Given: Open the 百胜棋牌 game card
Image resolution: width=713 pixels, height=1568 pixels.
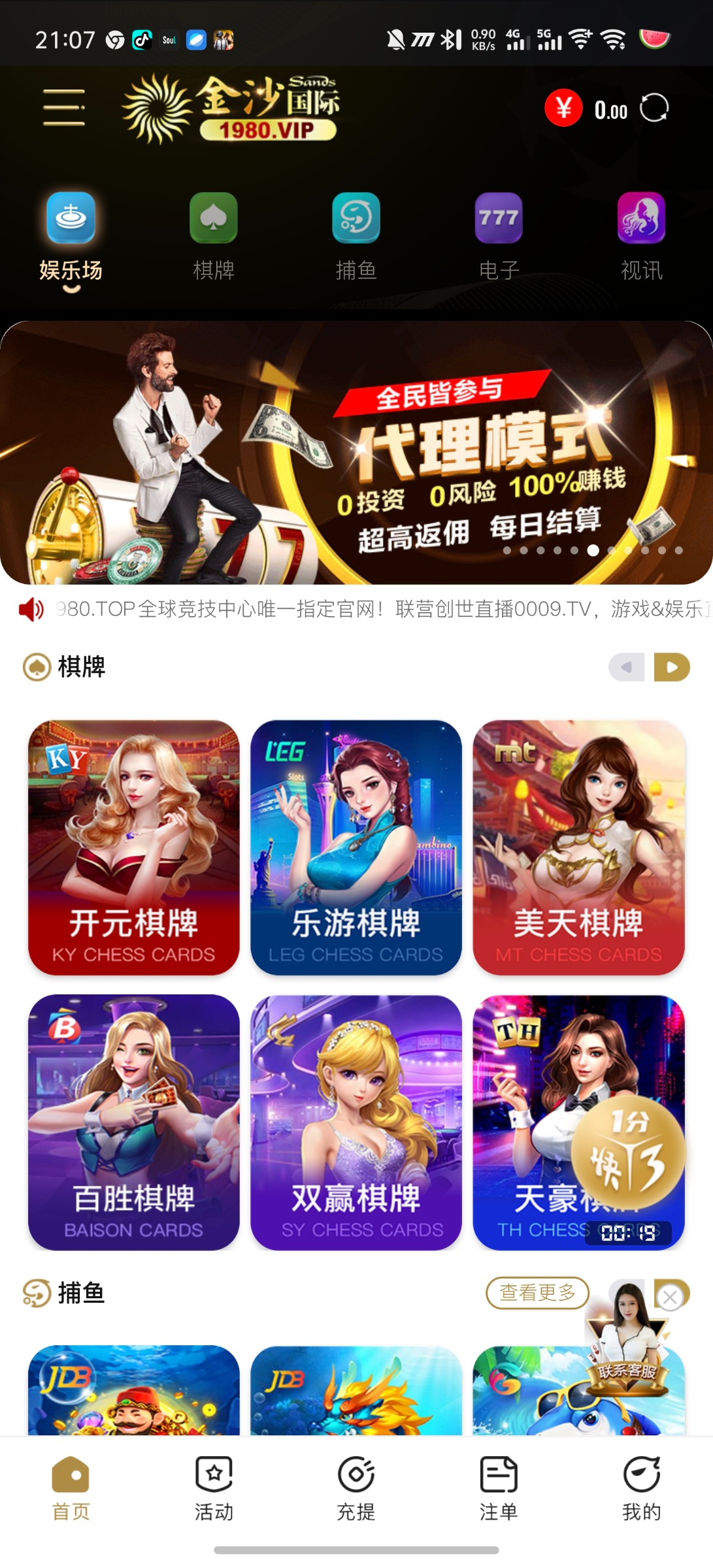Looking at the screenshot, I should pyautogui.click(x=134, y=1122).
